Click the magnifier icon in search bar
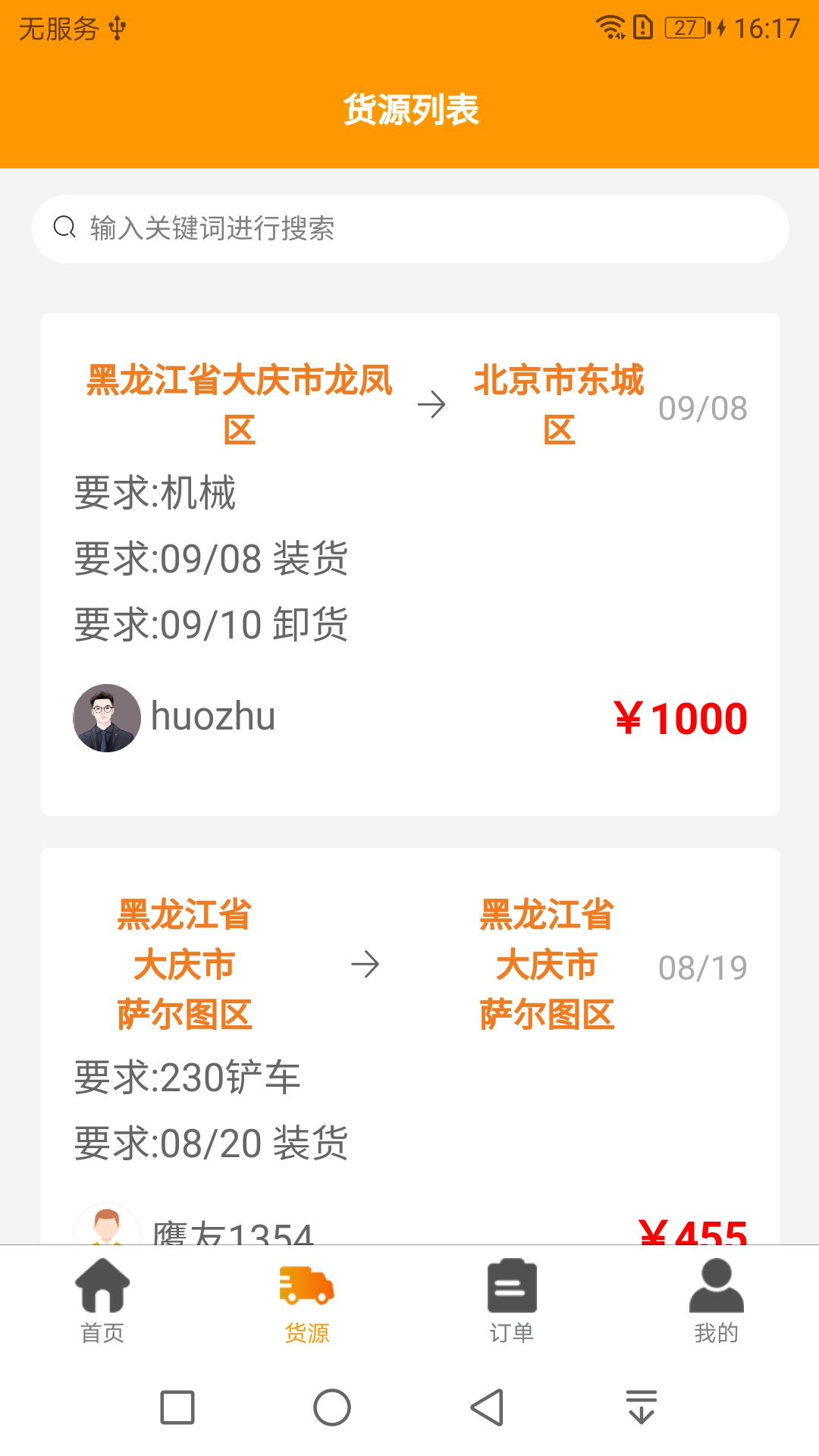Image resolution: width=819 pixels, height=1456 pixels. [x=64, y=227]
